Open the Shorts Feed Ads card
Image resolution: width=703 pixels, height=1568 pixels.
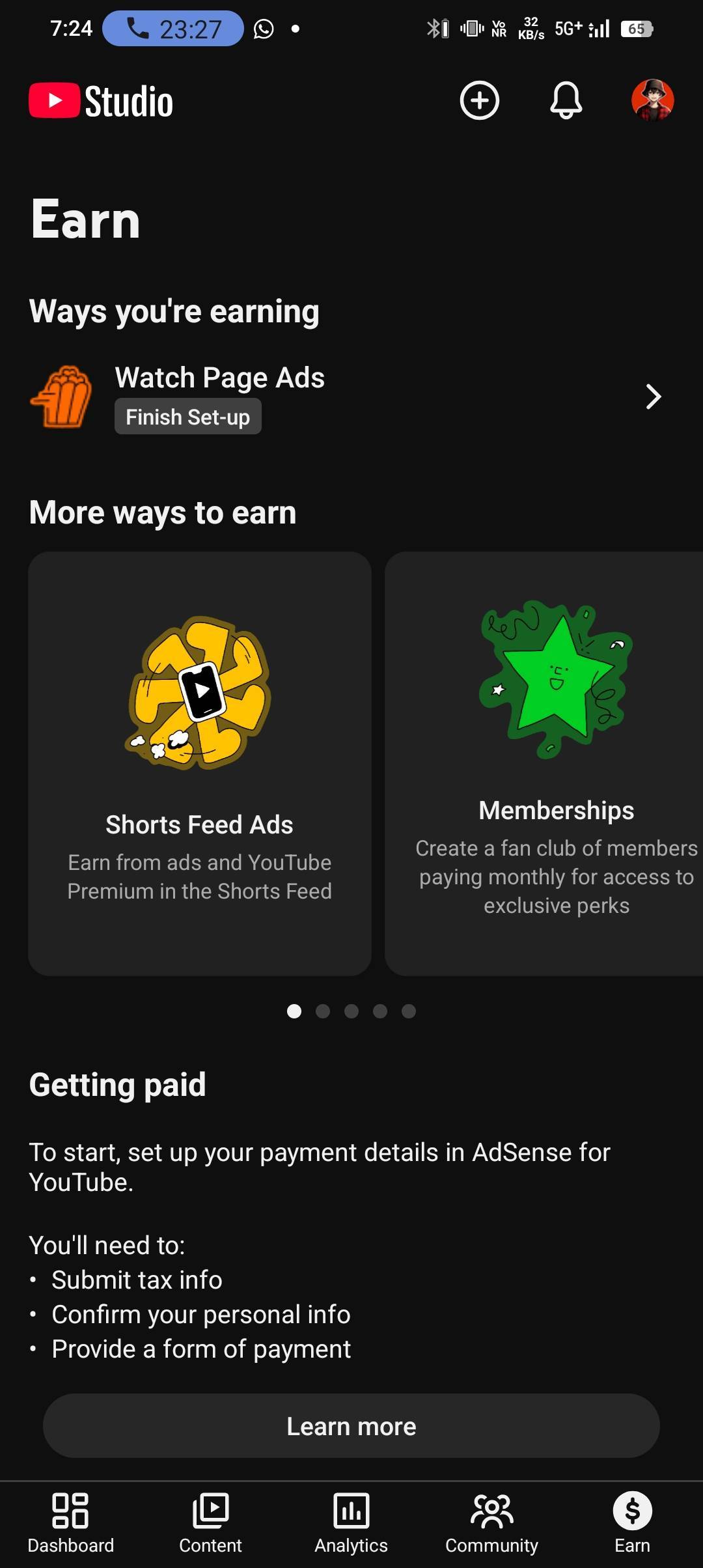coord(200,763)
